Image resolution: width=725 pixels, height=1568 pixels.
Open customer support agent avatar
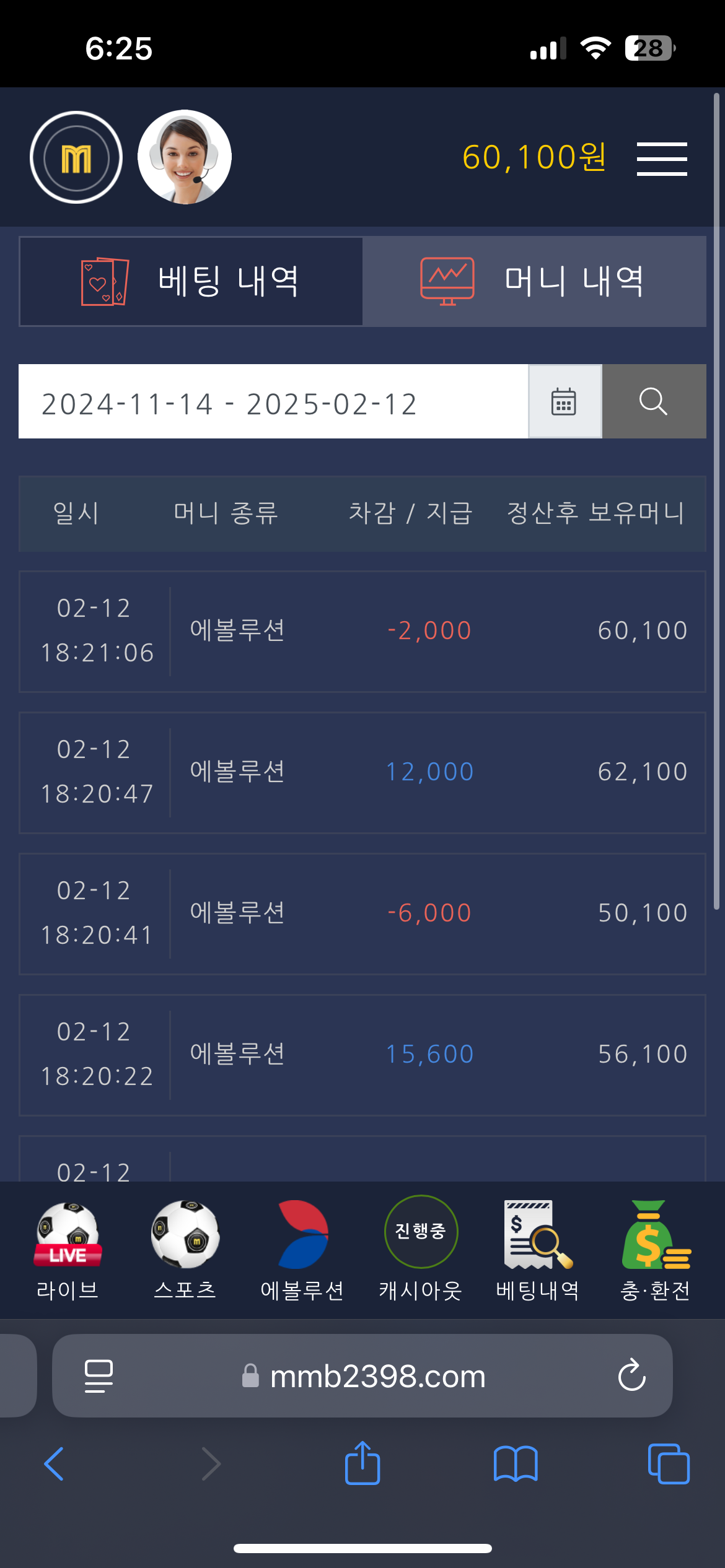185,157
